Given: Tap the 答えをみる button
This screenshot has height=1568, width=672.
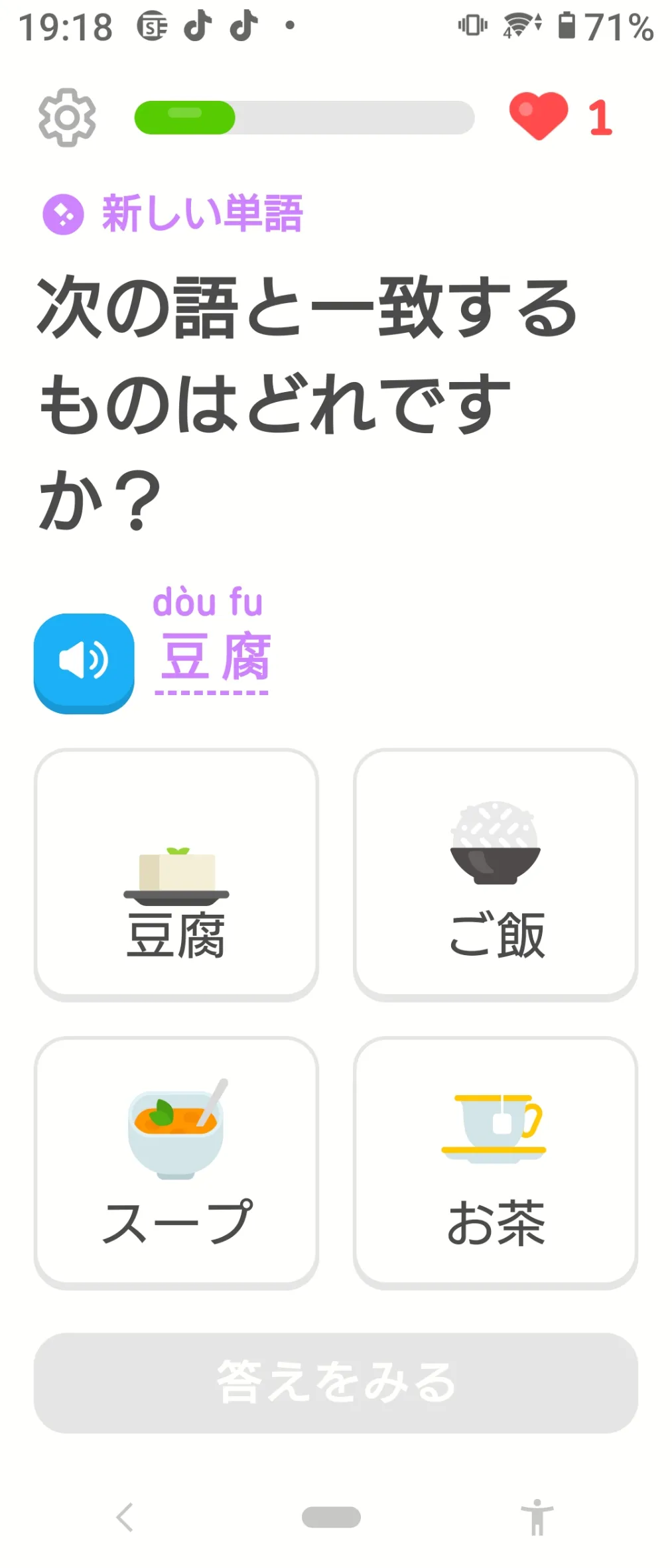Looking at the screenshot, I should [x=336, y=1383].
